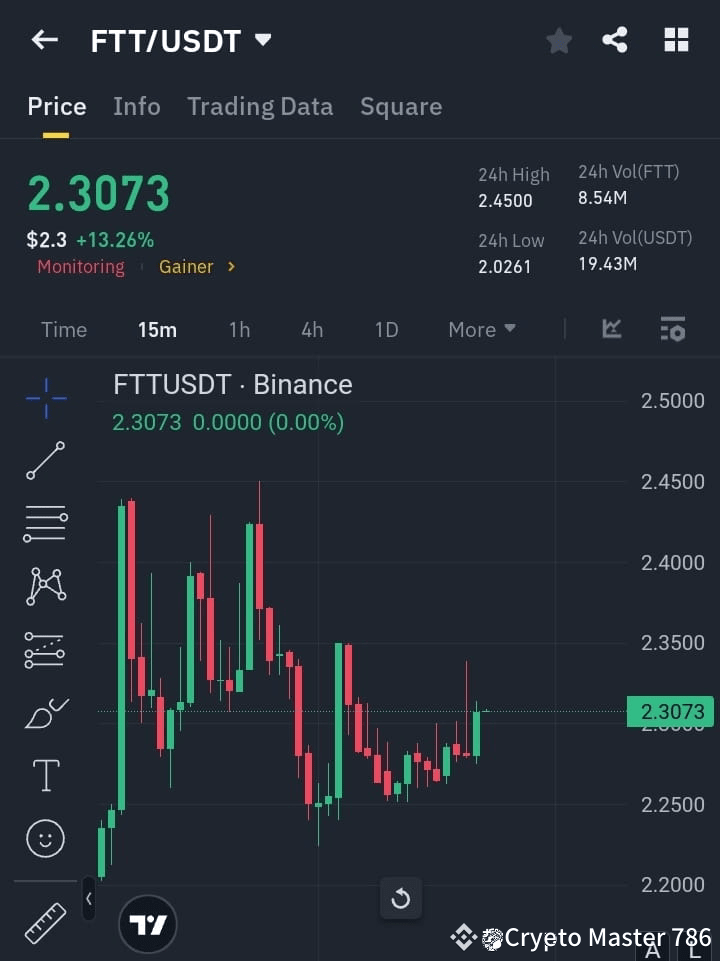Open the parallel lines drawing tool
Screen dimensions: 720x961
tap(44, 524)
